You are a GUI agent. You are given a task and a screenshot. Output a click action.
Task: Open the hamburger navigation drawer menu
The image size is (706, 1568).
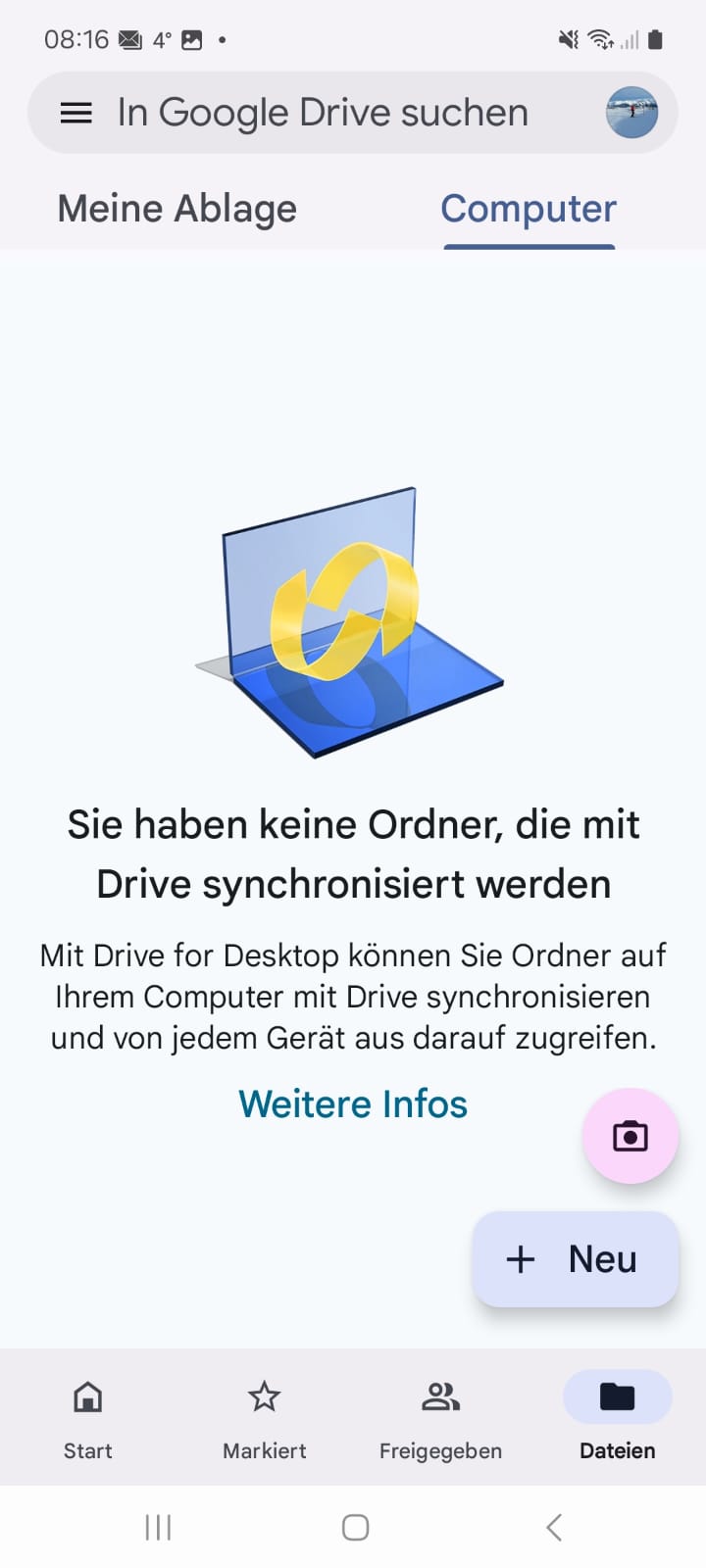point(76,113)
